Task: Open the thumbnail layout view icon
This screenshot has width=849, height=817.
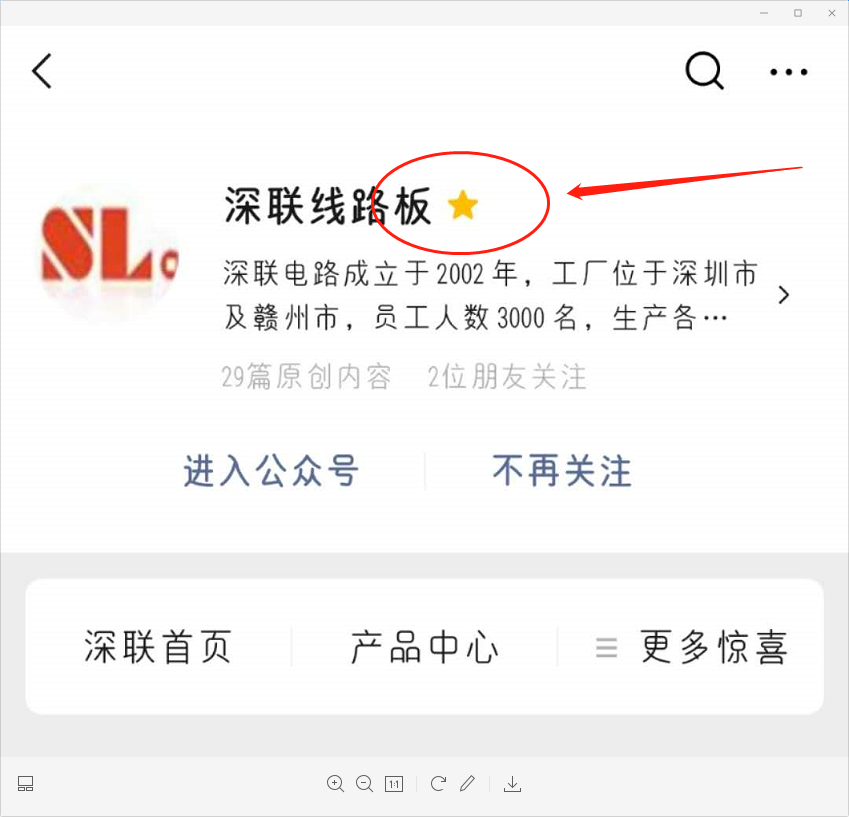Action: (x=26, y=784)
